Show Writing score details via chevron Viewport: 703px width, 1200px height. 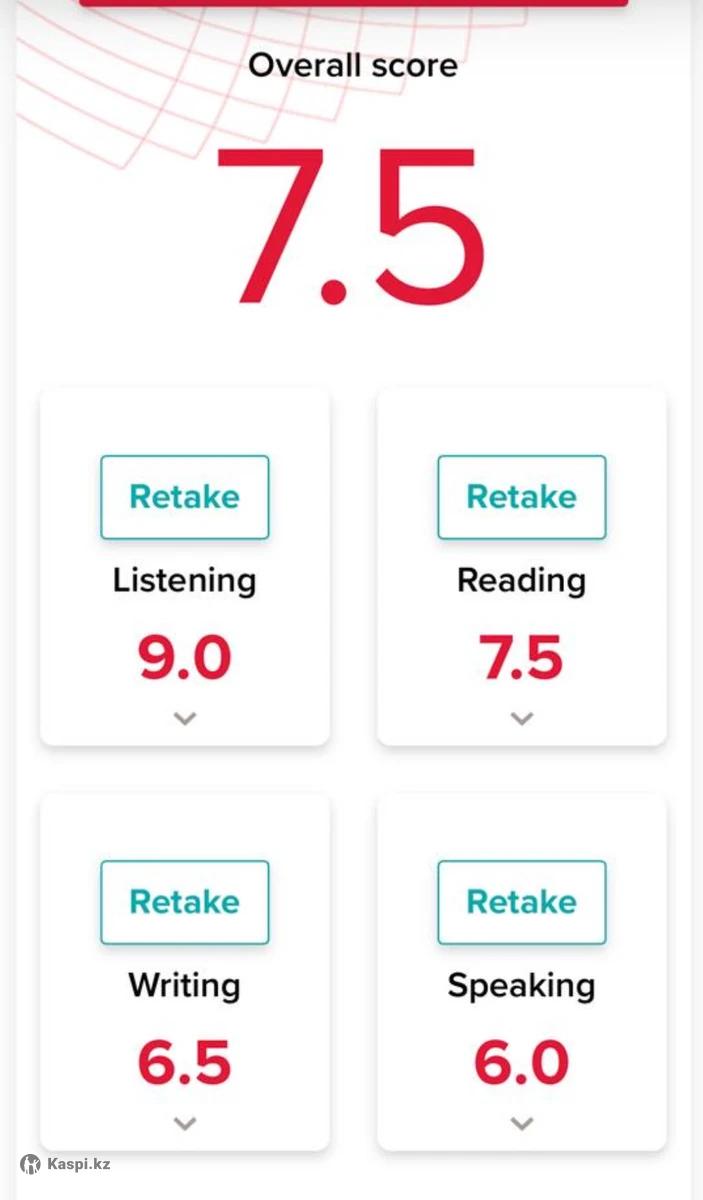pyautogui.click(x=185, y=1123)
